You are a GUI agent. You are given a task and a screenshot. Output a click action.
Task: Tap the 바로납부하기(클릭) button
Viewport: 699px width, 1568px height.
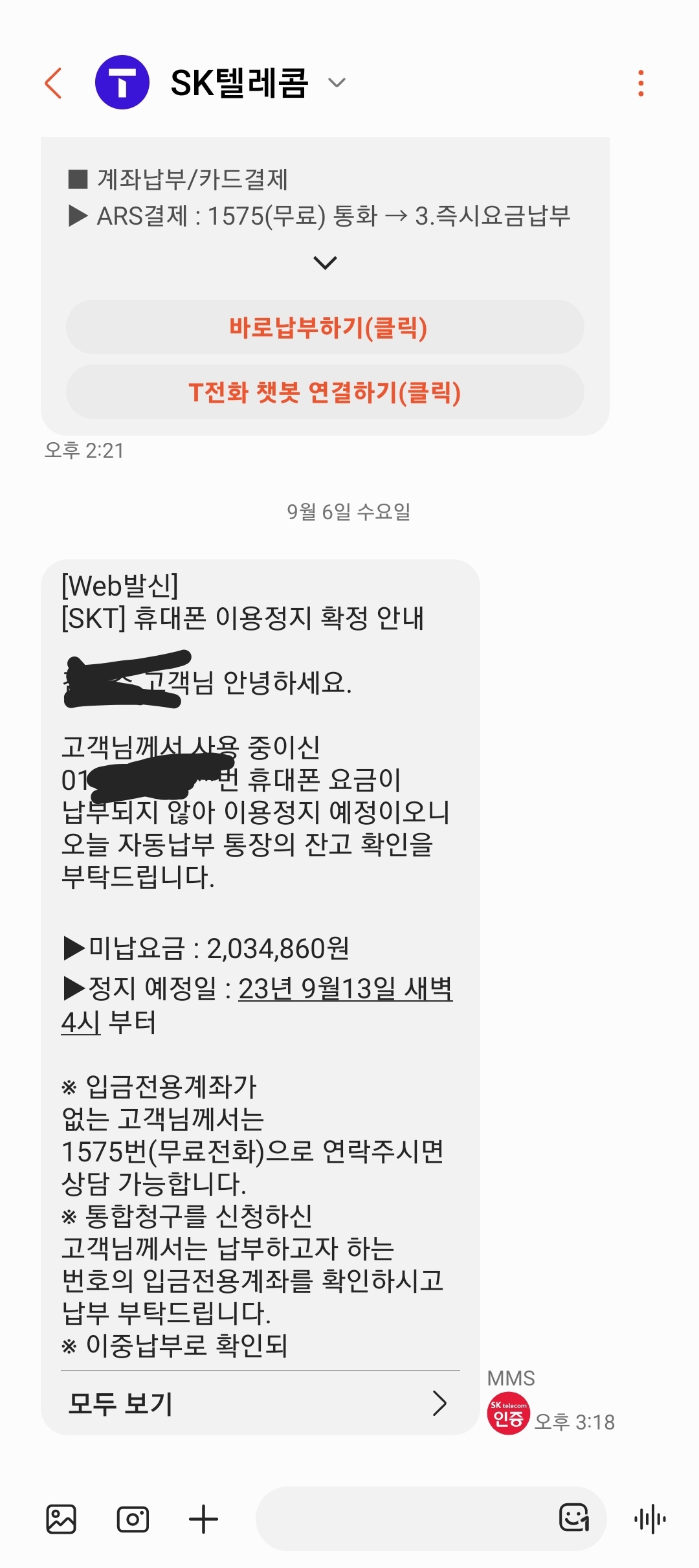click(x=325, y=327)
